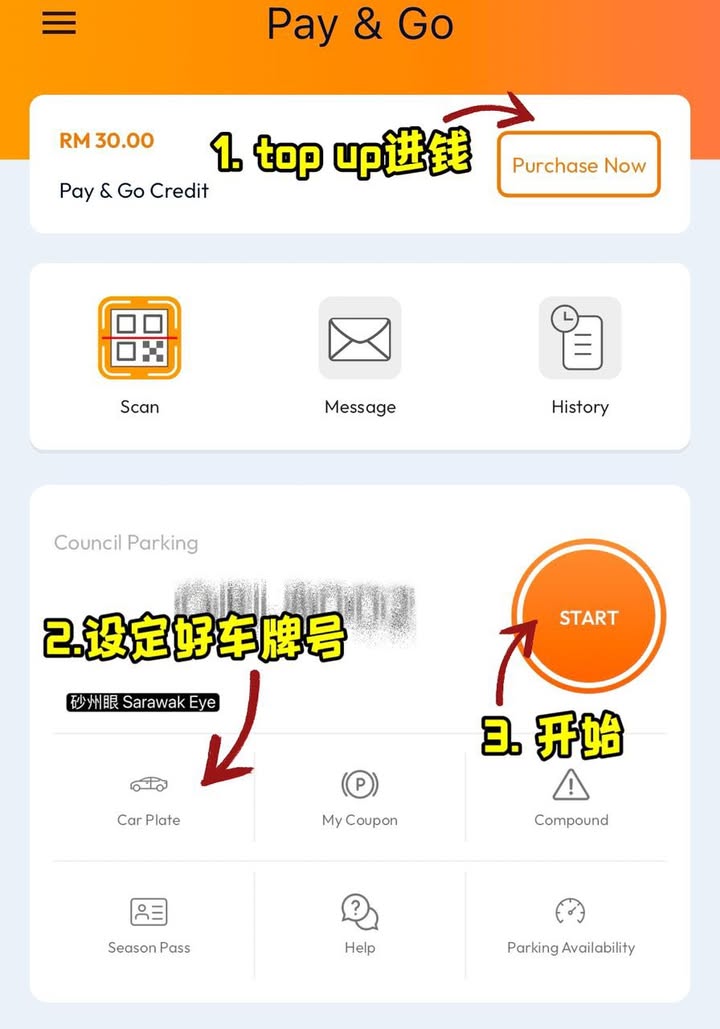
Task: Check the Compound section
Action: click(x=571, y=798)
